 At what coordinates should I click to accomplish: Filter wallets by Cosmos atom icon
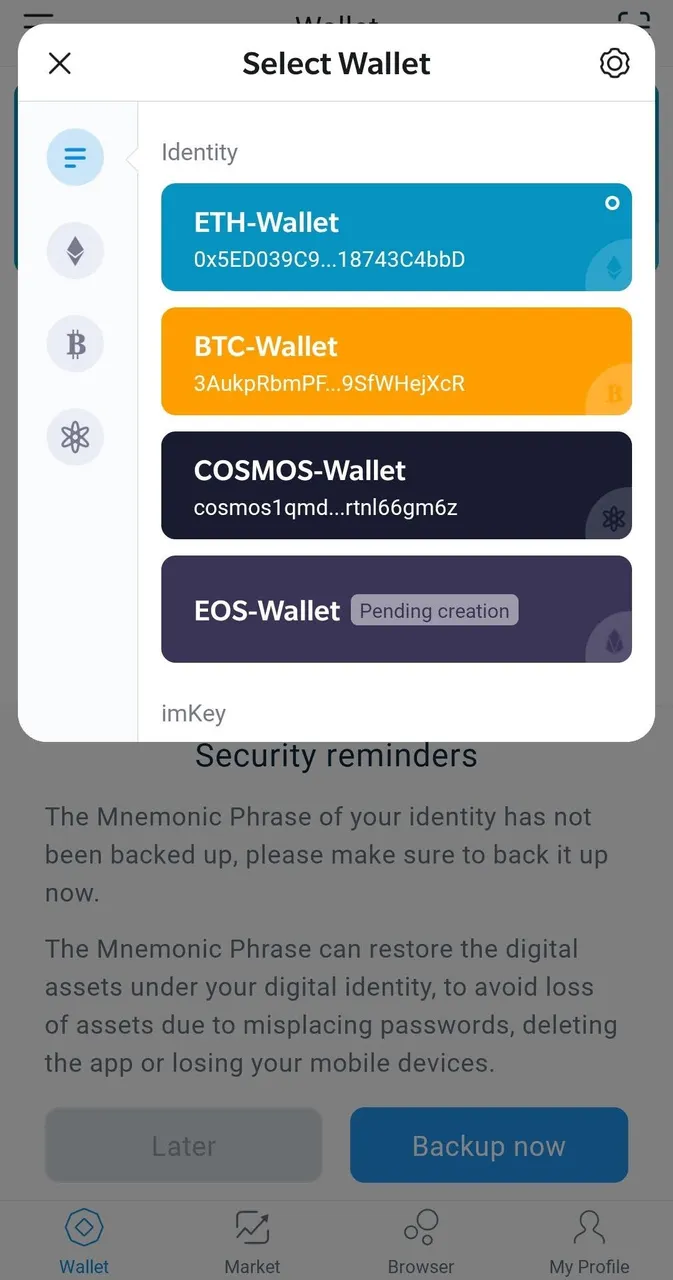click(x=75, y=437)
